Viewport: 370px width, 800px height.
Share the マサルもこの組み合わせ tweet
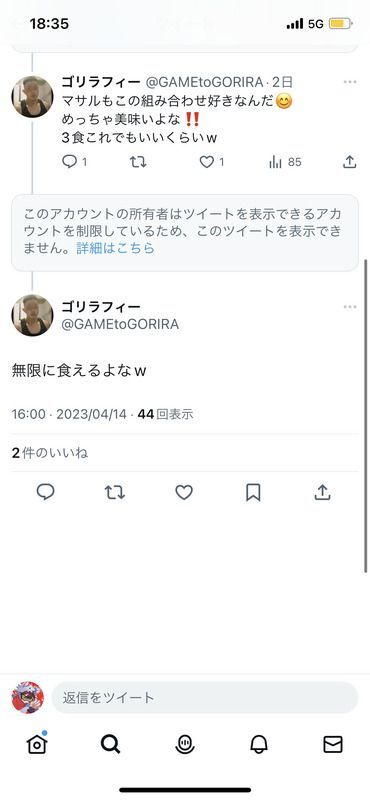pos(349,162)
